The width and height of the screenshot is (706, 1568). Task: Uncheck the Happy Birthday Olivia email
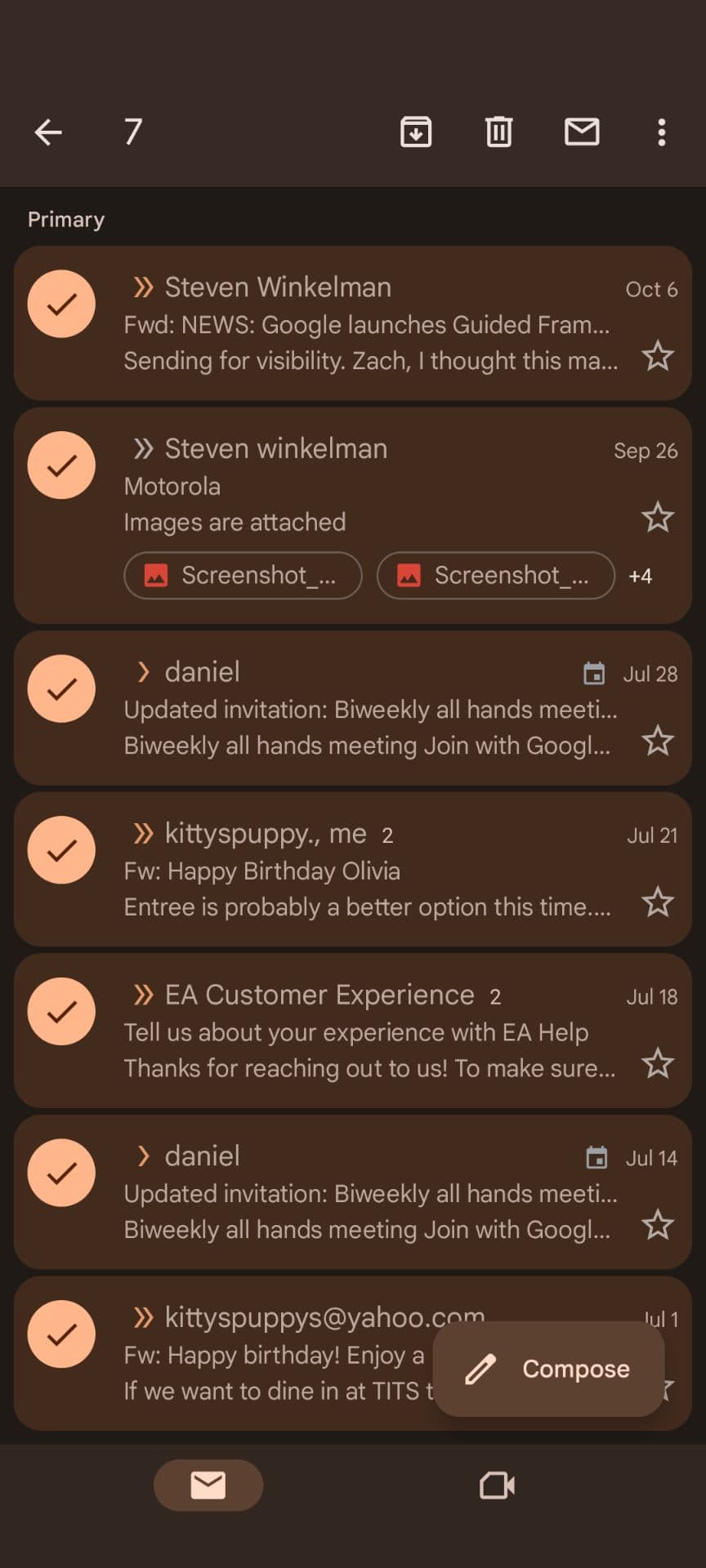[61, 850]
